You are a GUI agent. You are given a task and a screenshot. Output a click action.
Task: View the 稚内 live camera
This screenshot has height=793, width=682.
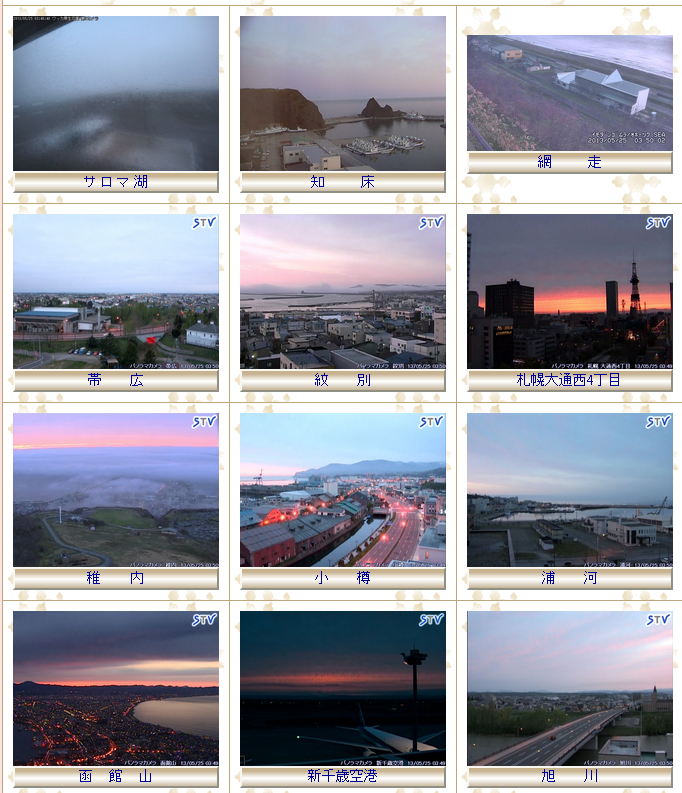tap(116, 490)
